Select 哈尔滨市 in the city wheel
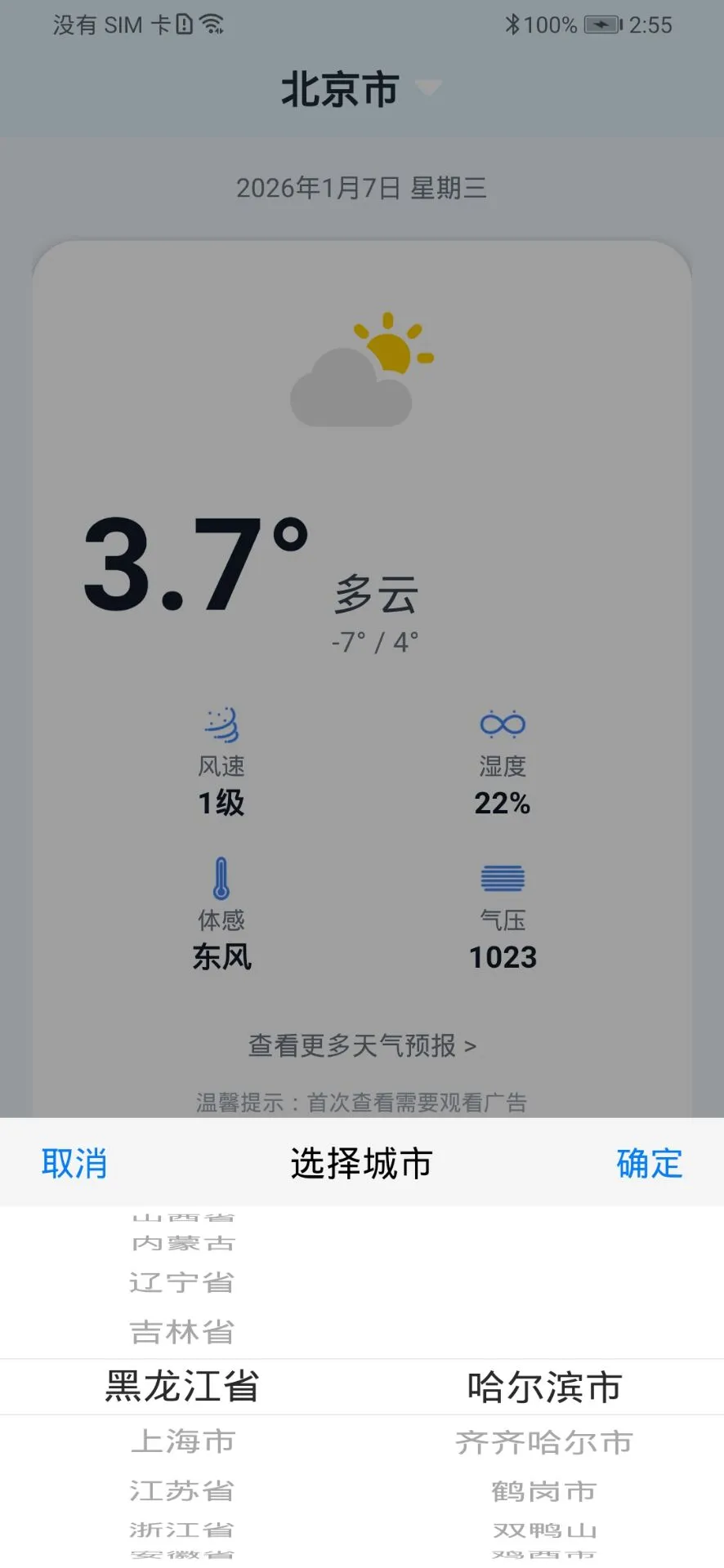Image resolution: width=724 pixels, height=1568 pixels. click(x=543, y=1386)
